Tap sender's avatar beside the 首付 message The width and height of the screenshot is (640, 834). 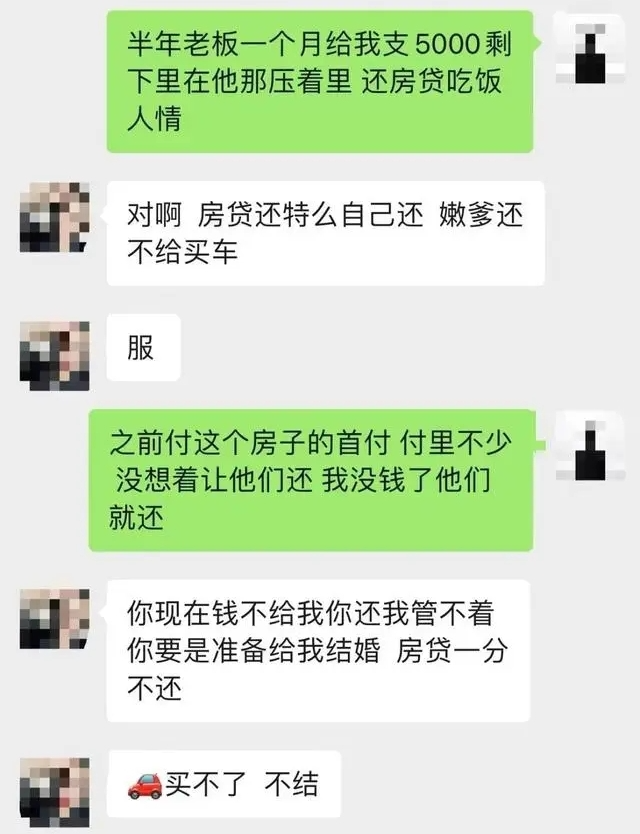click(589, 445)
